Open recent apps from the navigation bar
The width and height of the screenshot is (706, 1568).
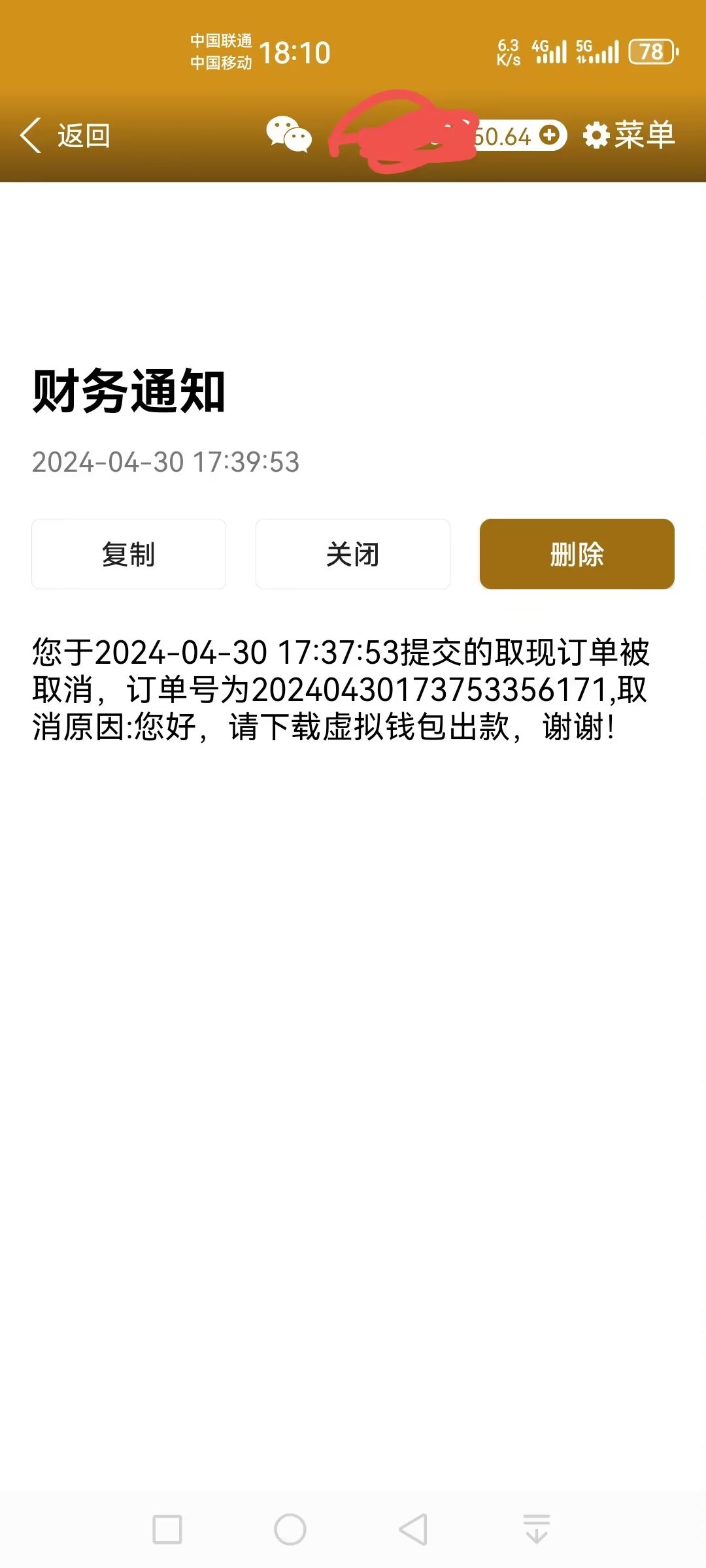click(167, 1529)
